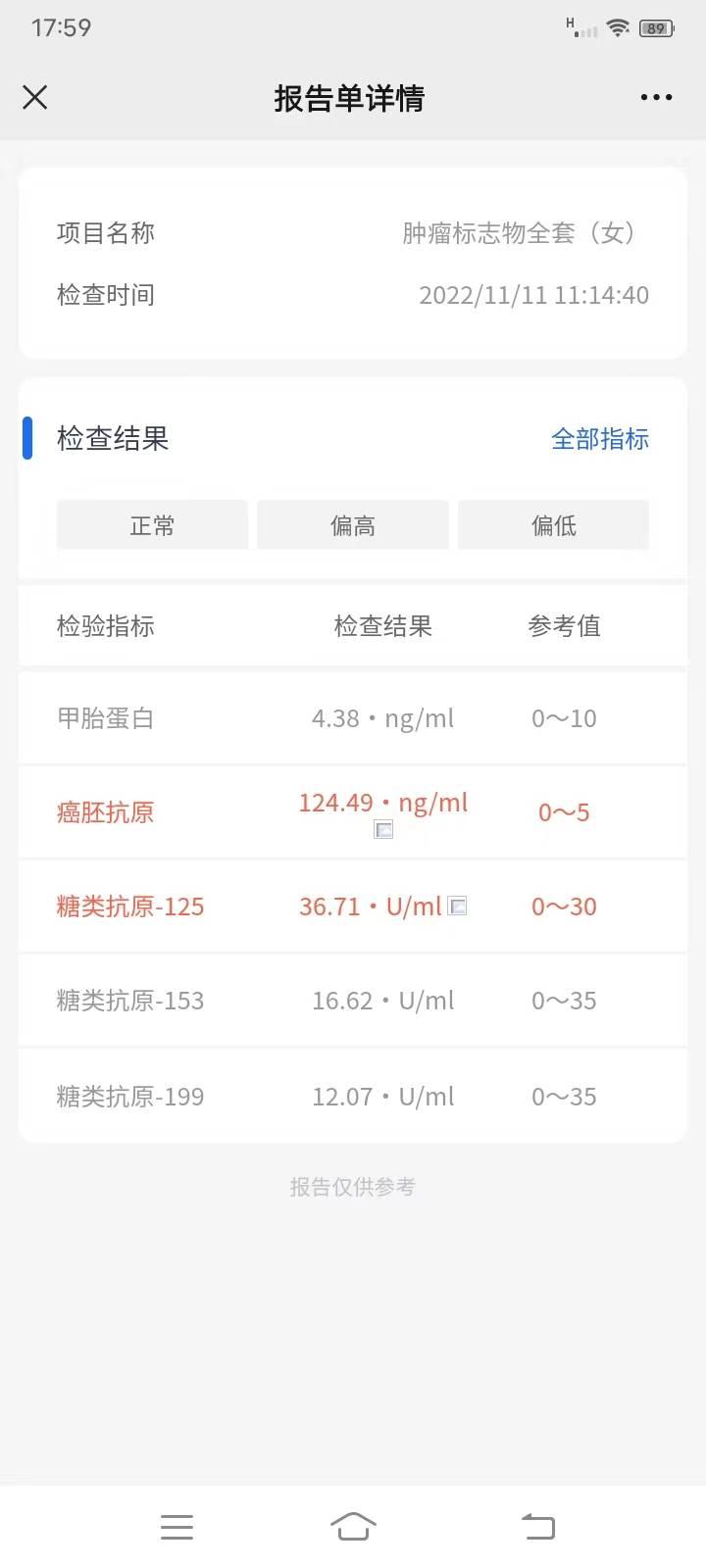
Task: Select the 甲胎蛋白 result row
Action: click(353, 717)
